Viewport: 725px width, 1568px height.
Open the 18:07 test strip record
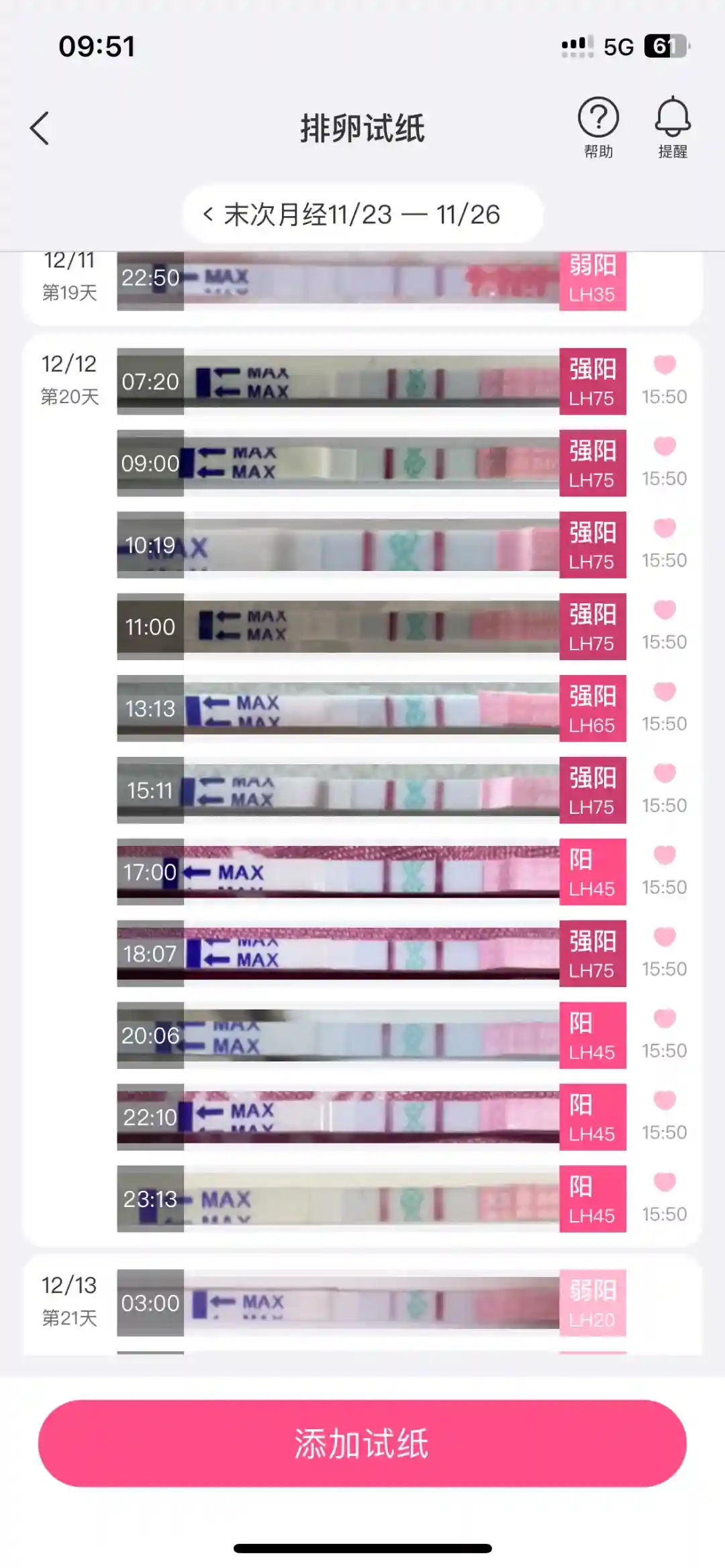click(371, 953)
